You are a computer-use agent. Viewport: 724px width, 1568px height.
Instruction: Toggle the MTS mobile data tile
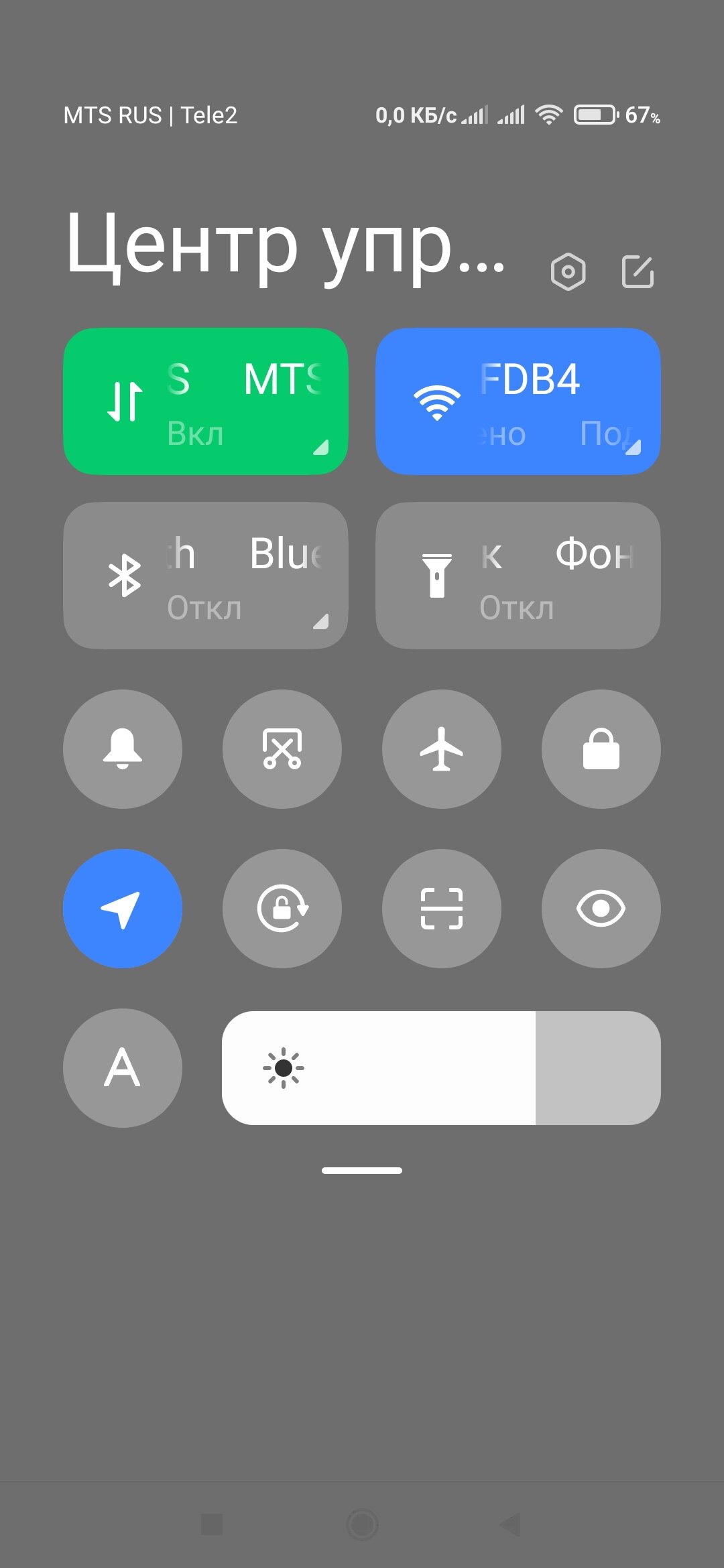(206, 401)
